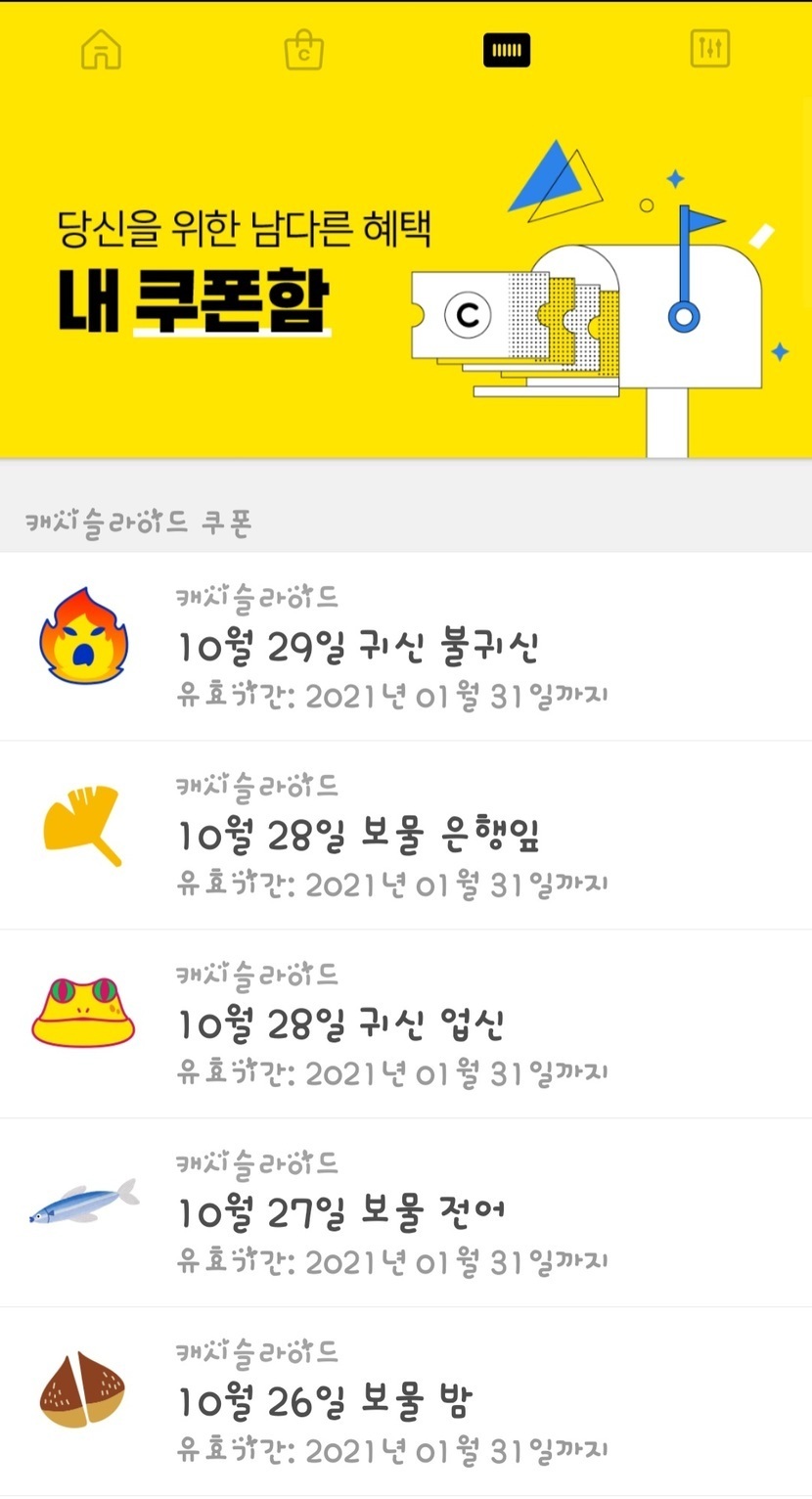Open the settings sliders tab

[710, 49]
